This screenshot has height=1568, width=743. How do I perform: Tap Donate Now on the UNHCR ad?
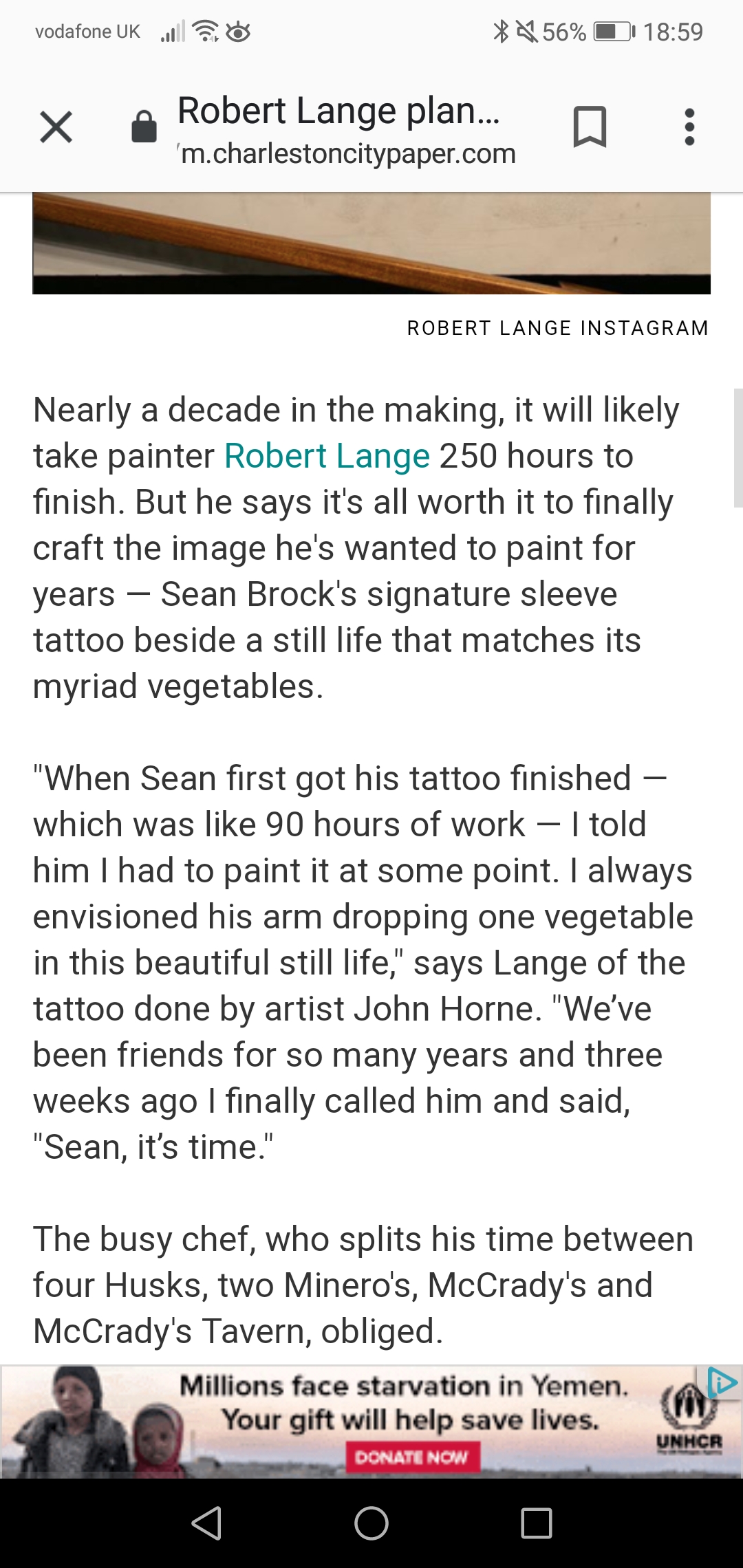[x=411, y=1457]
